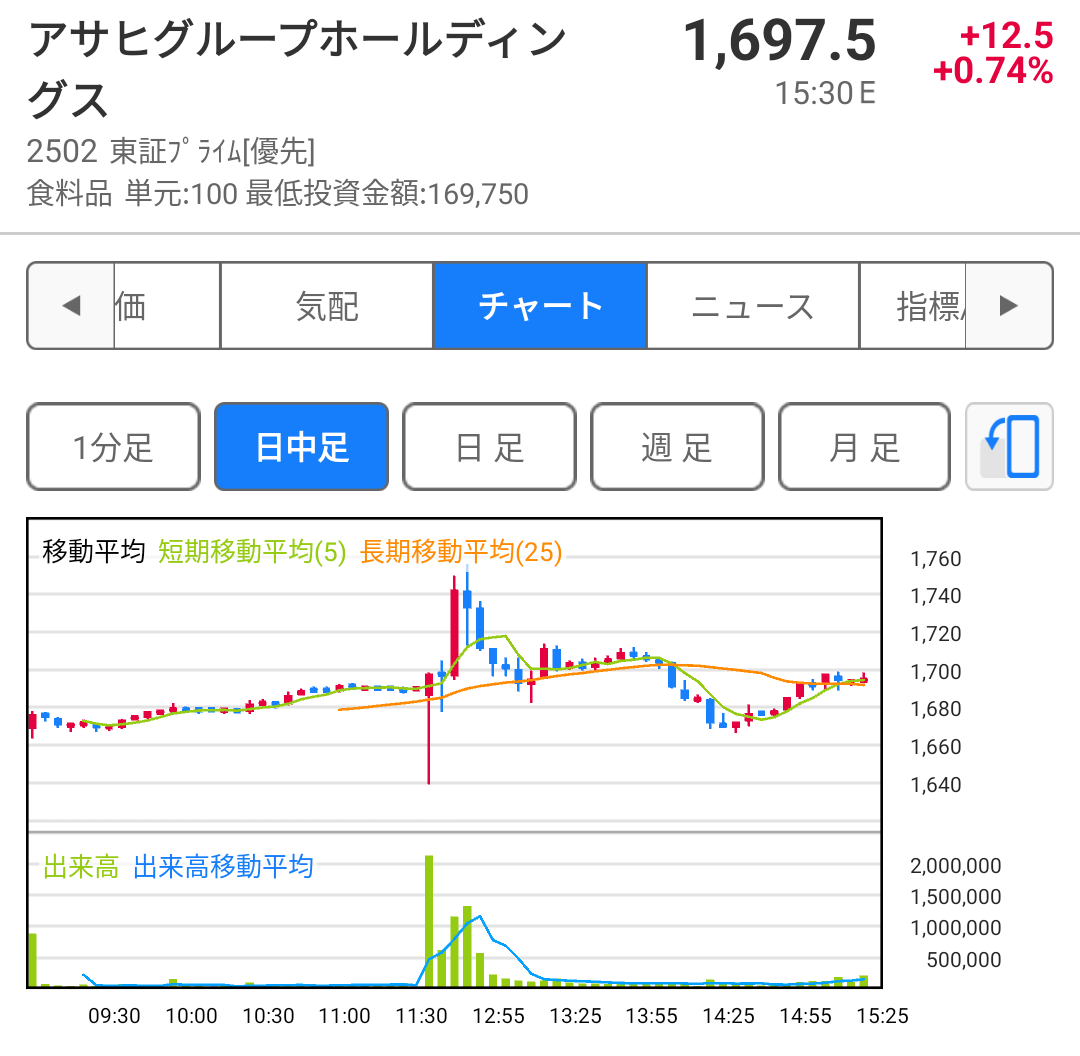Viewport: 1080px width, 1056px height.
Task: Rotate the chart to landscape view
Action: [1010, 447]
